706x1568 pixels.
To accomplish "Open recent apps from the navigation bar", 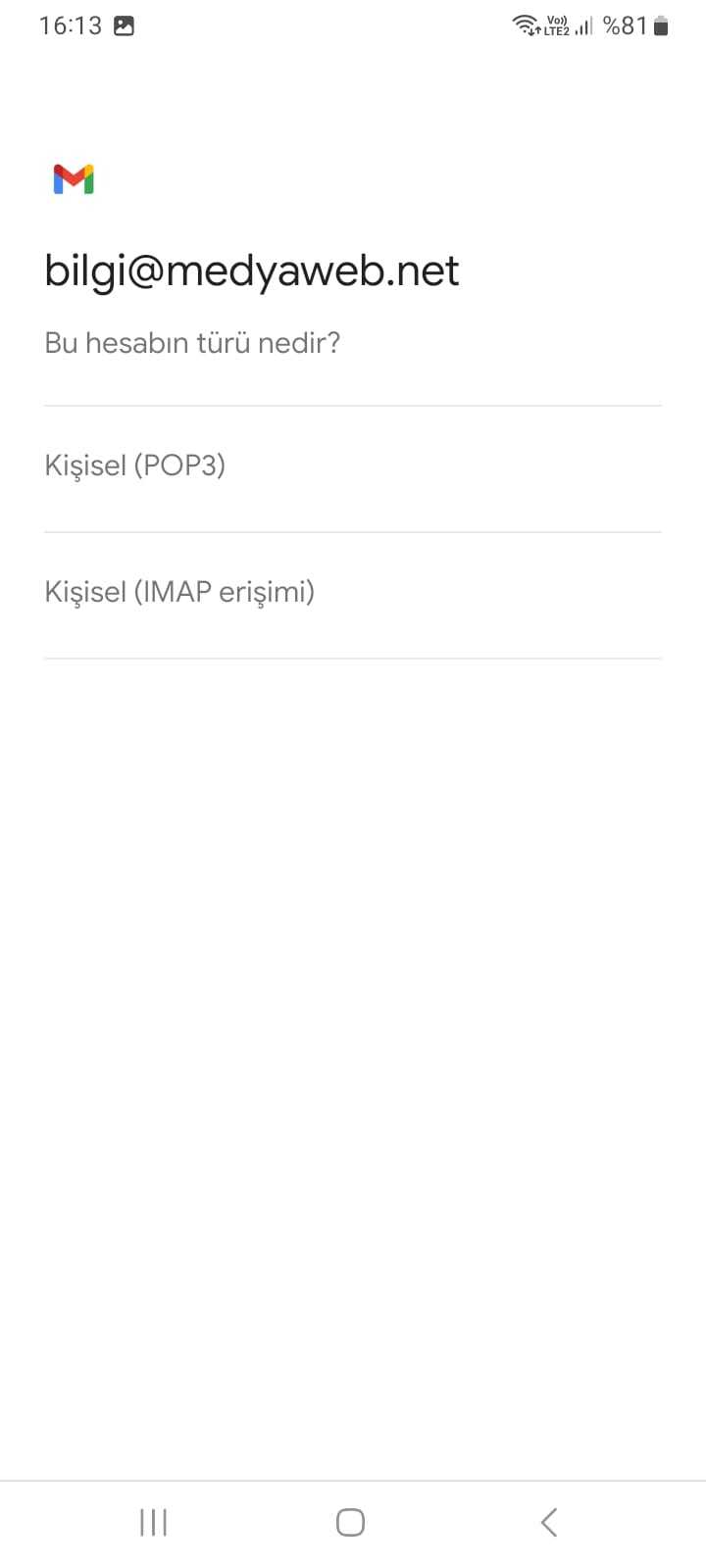I will click(154, 1522).
